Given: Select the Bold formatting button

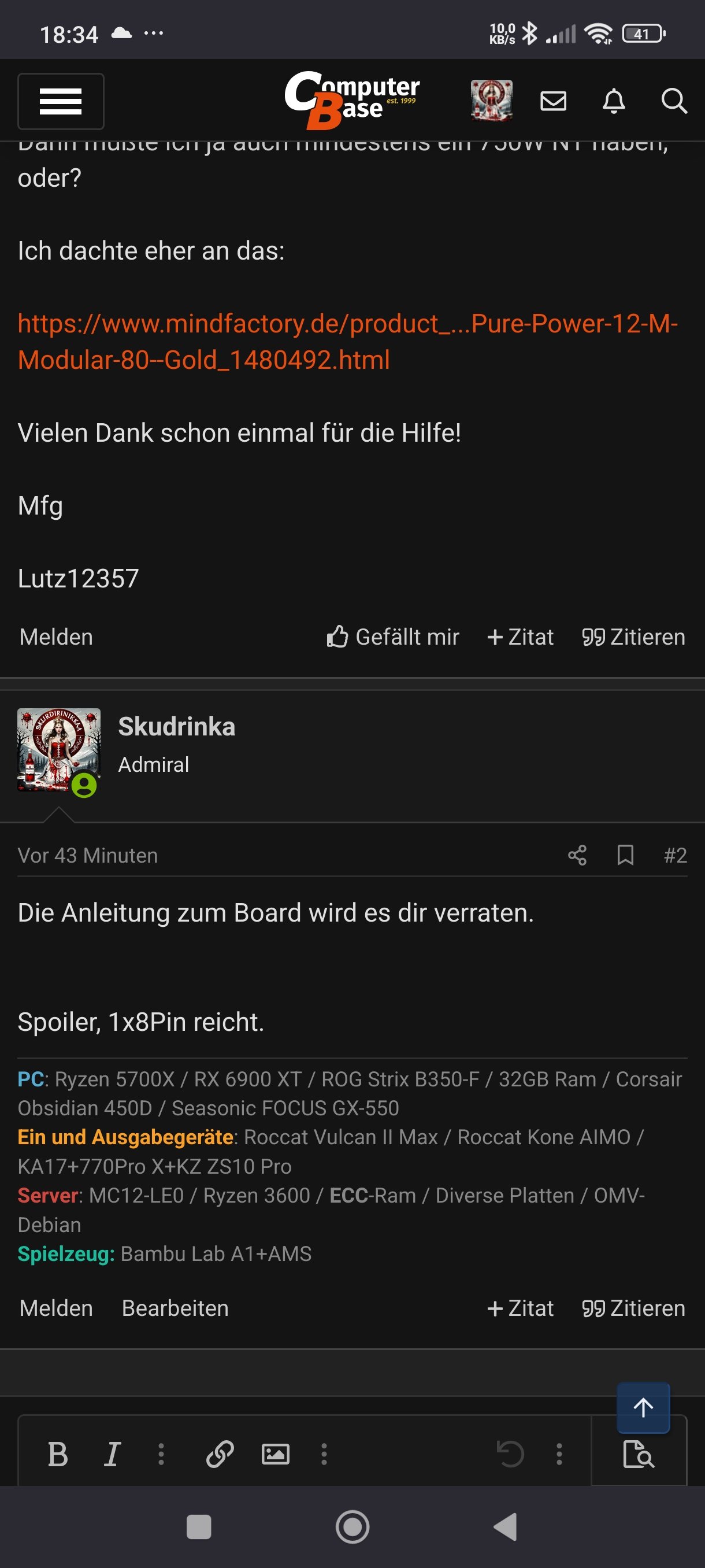Looking at the screenshot, I should (58, 1454).
